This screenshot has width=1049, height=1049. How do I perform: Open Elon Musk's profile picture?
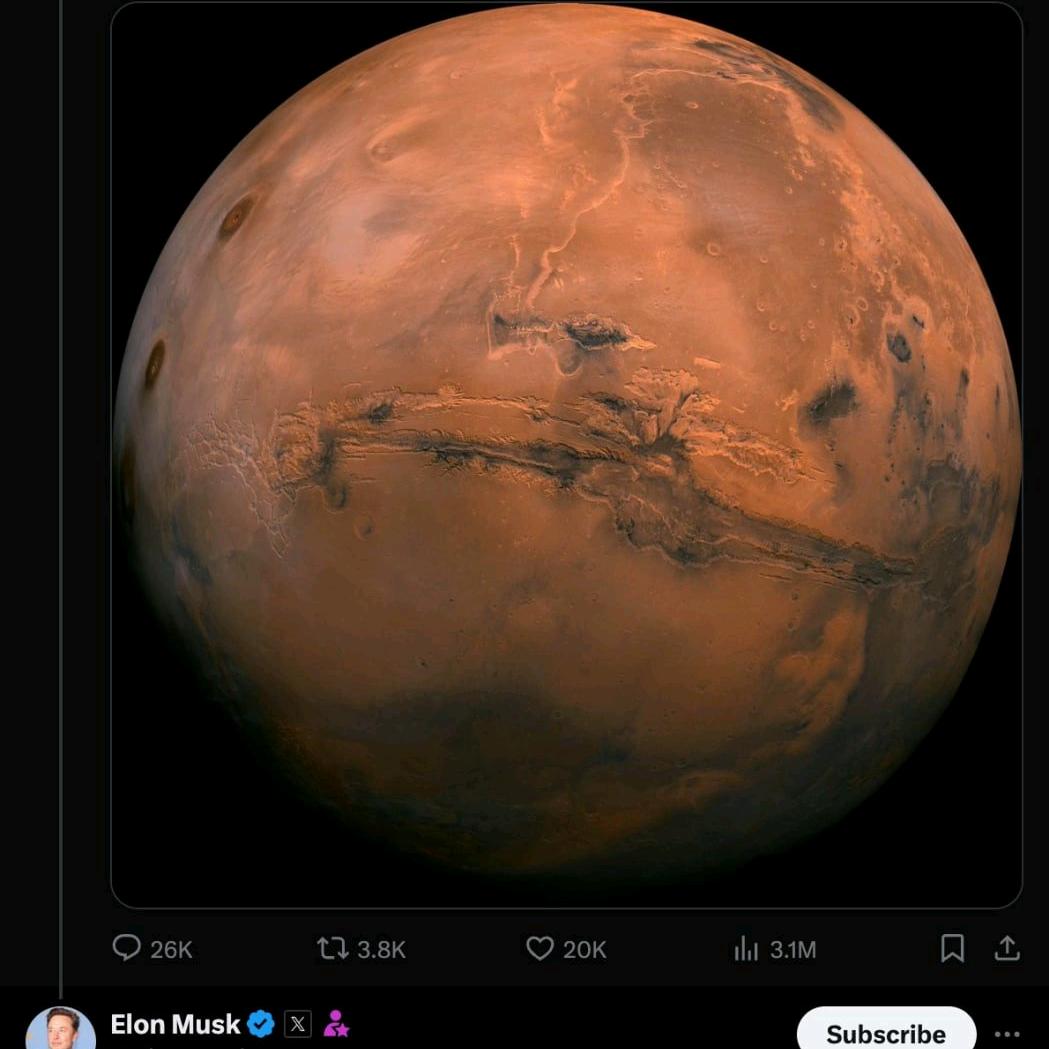click(61, 1028)
